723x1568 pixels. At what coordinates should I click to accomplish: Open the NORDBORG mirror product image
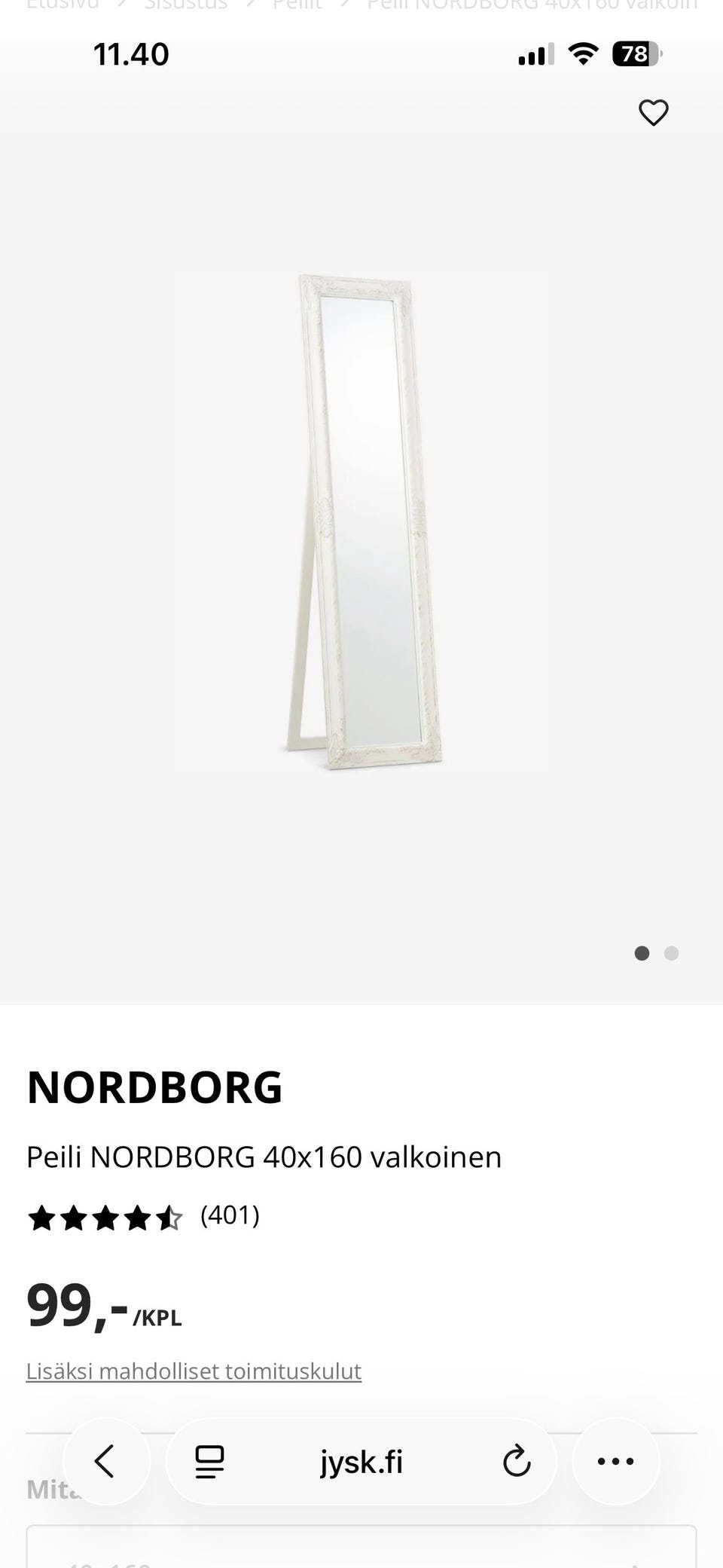coord(361,522)
